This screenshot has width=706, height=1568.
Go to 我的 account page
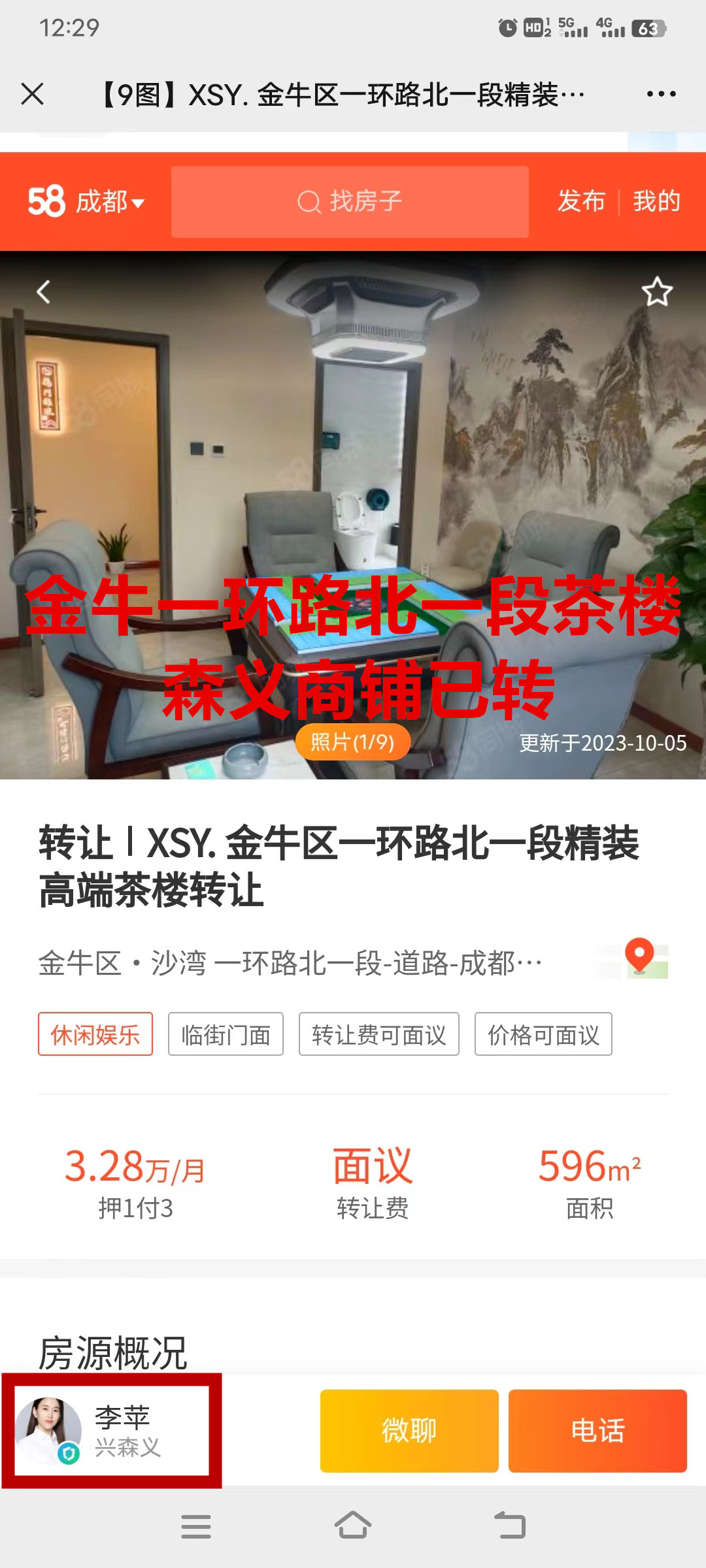pyautogui.click(x=656, y=201)
